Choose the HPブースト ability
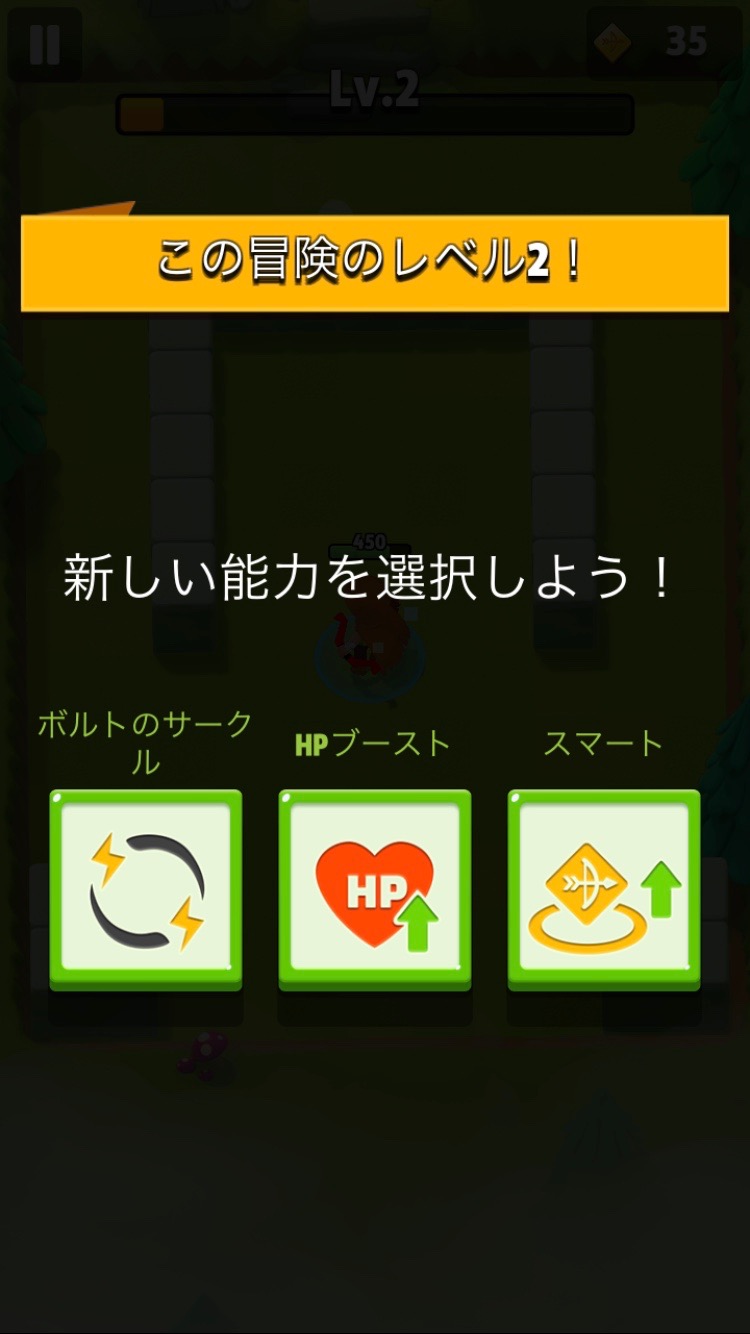The width and height of the screenshot is (750, 1334). [375, 888]
